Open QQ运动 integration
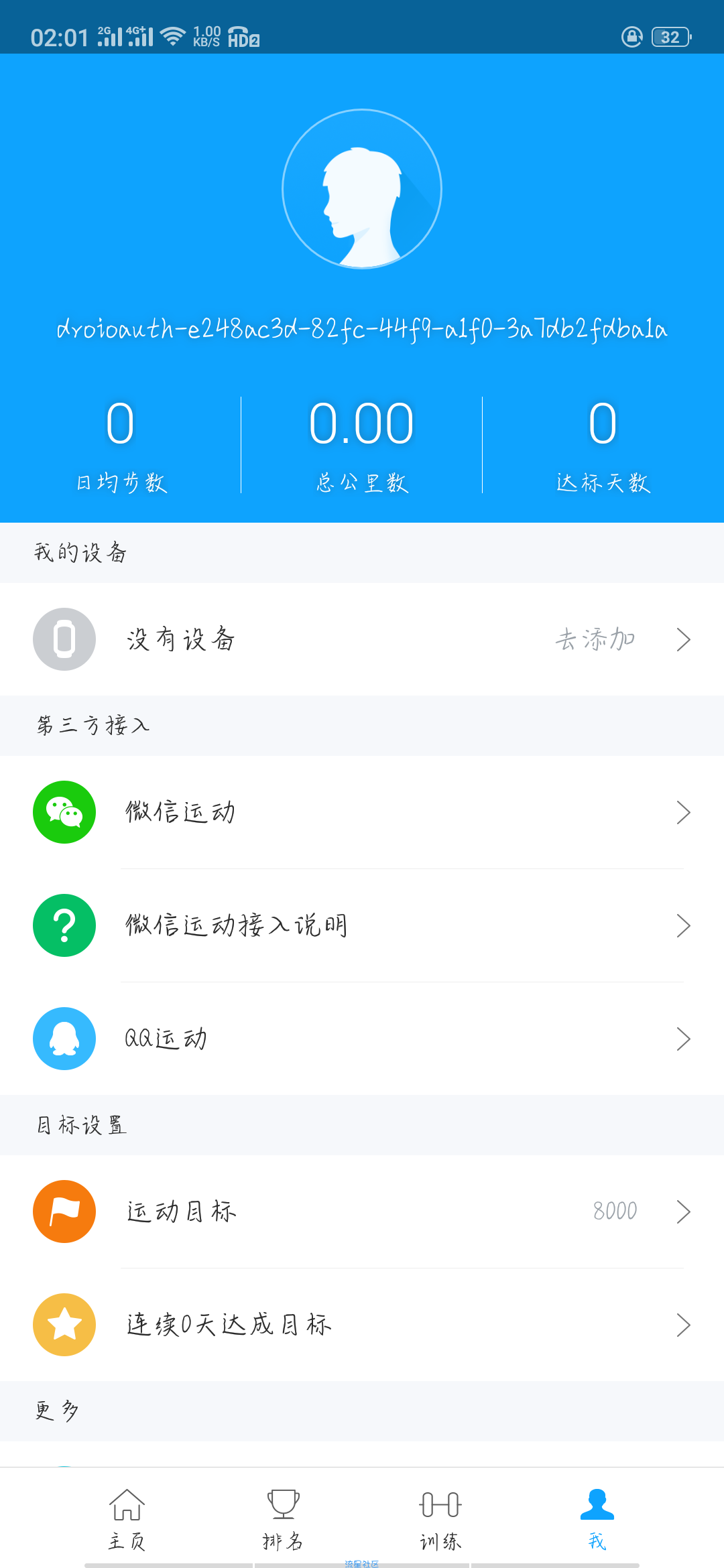Screen dimensions: 724x1568 pyautogui.click(x=362, y=1039)
